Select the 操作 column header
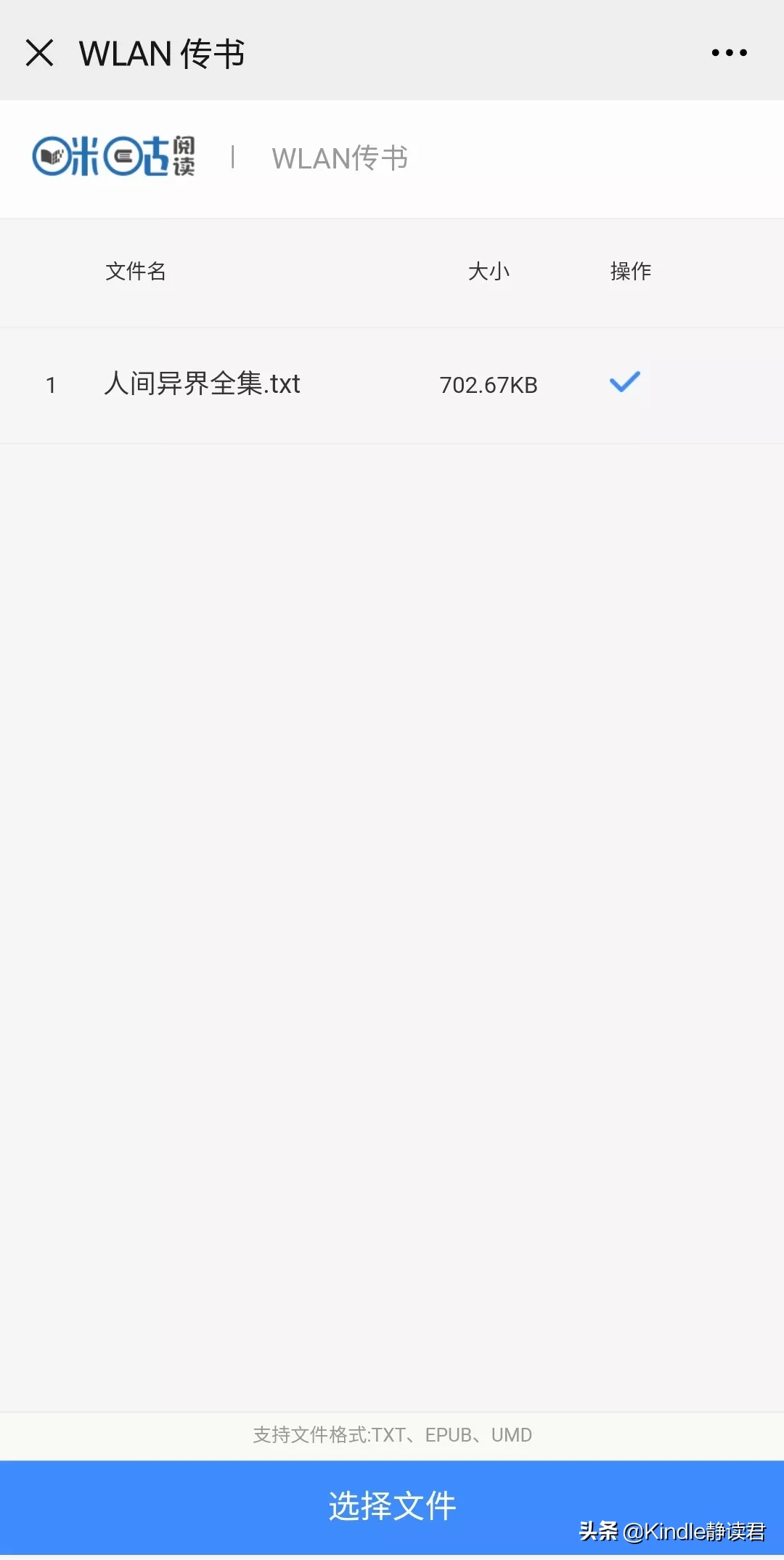Screen dimensions: 784x1560 [630, 270]
